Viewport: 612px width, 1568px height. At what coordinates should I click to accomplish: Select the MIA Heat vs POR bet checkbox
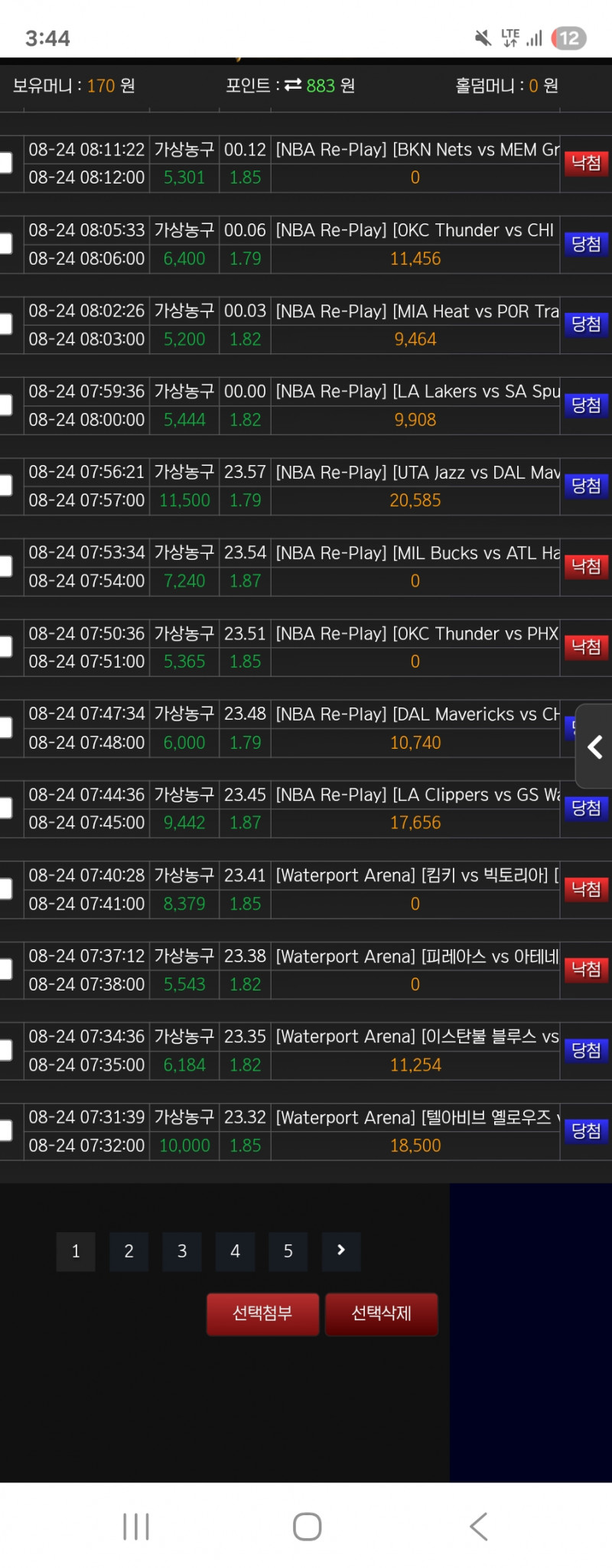point(5,324)
